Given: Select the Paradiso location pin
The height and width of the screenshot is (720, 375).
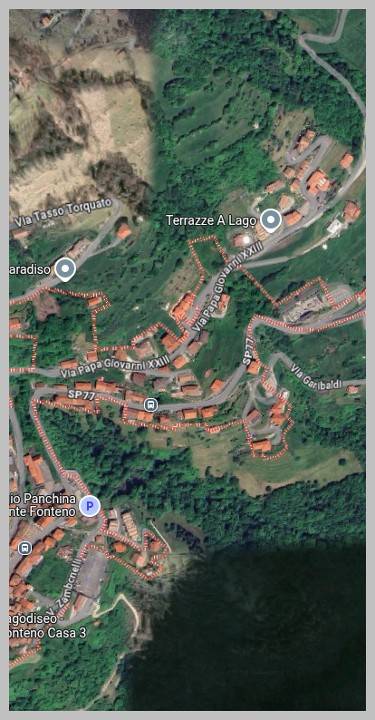Looking at the screenshot, I should click(x=65, y=269).
